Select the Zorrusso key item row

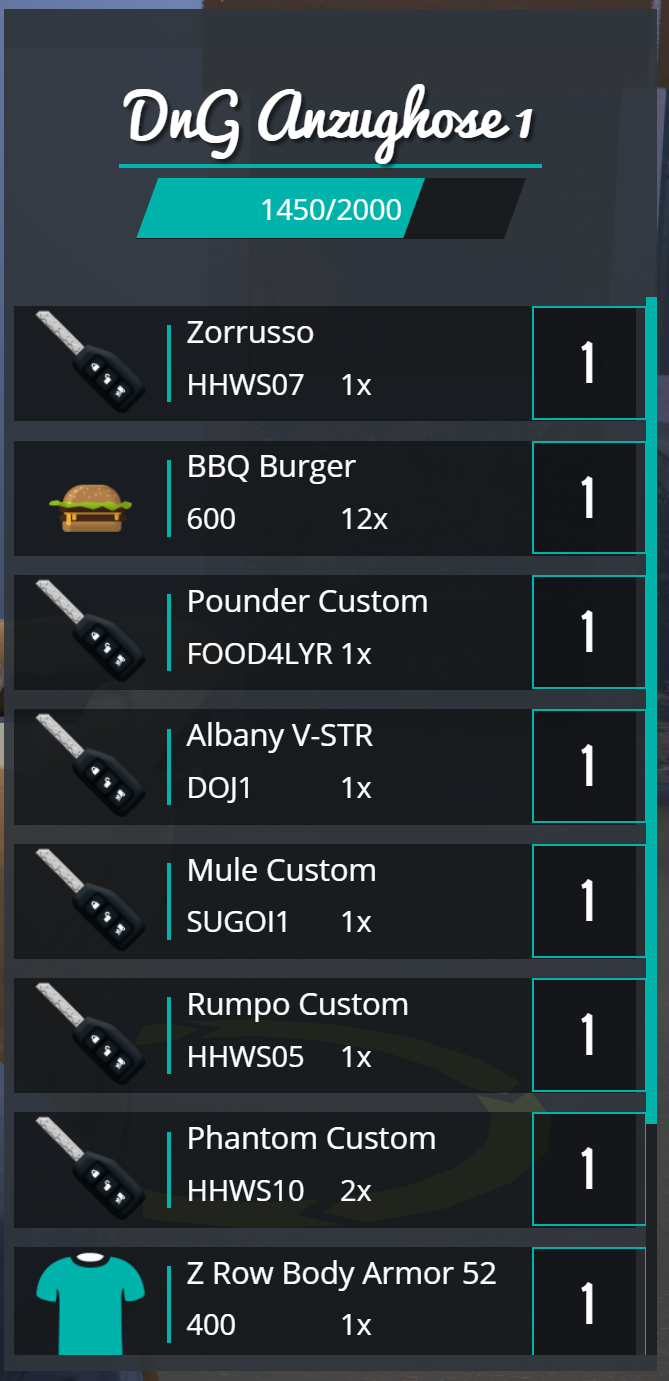[271, 363]
